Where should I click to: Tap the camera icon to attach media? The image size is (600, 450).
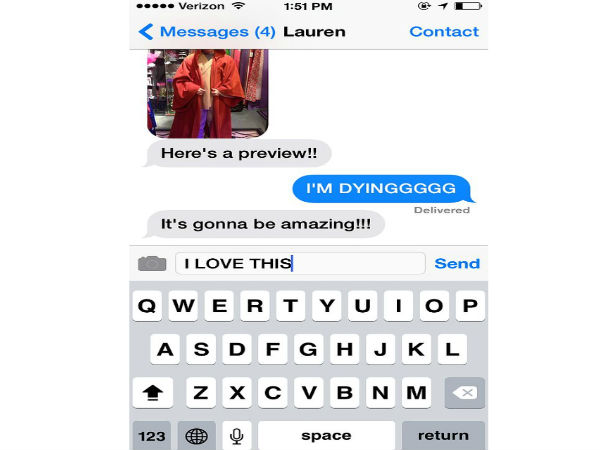(x=152, y=264)
